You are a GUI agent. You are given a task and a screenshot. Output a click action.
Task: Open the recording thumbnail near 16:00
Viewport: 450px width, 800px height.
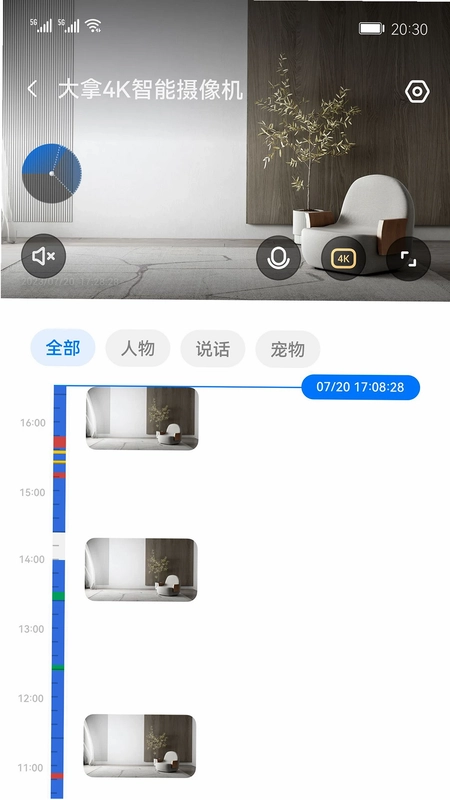(142, 419)
